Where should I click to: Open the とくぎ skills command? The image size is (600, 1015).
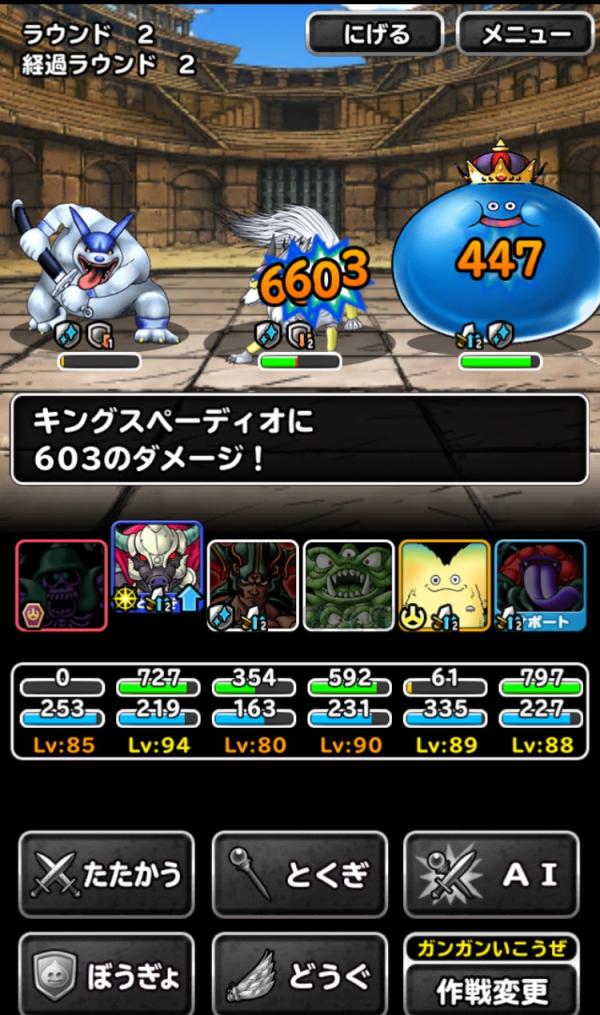click(x=299, y=874)
